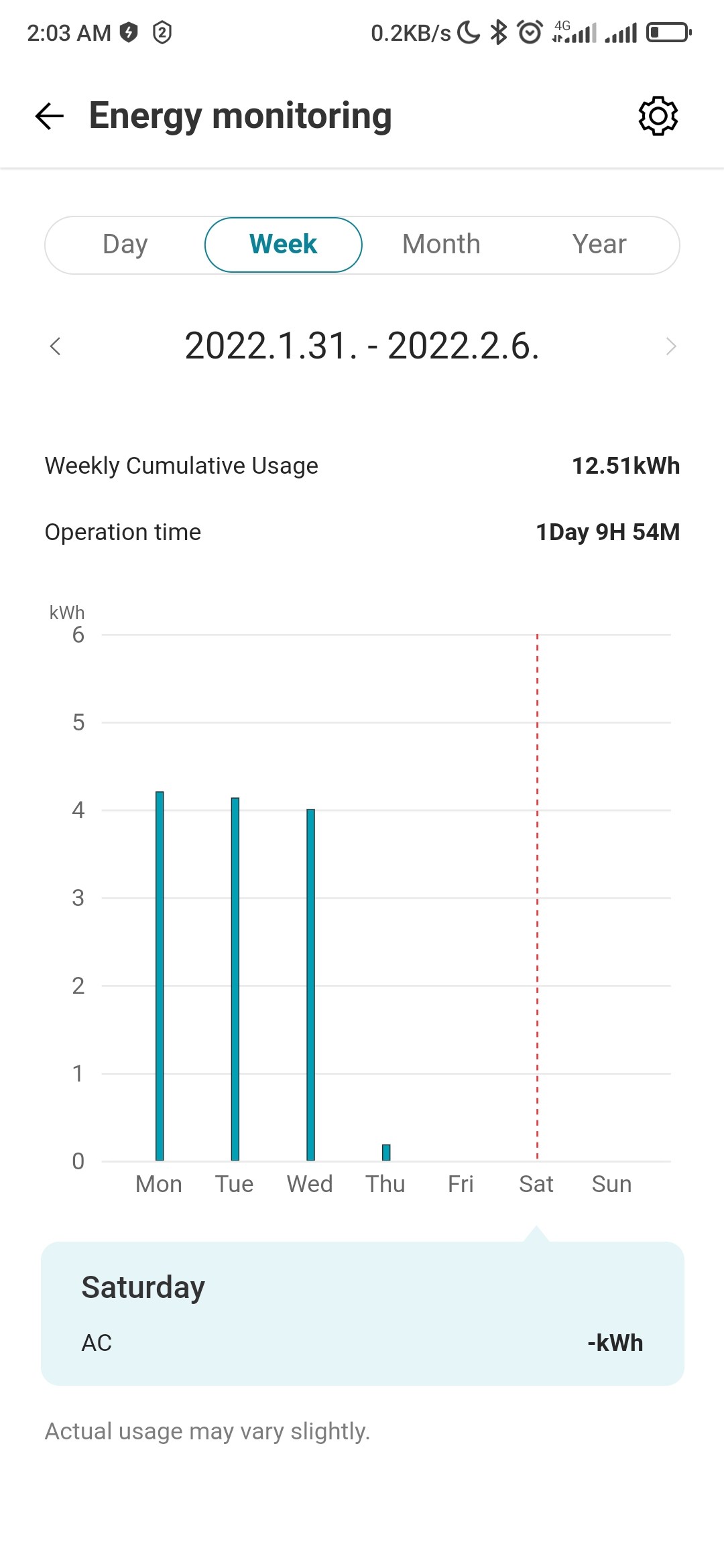Image resolution: width=724 pixels, height=1568 pixels.
Task: Go to the previous week
Action: coord(56,346)
